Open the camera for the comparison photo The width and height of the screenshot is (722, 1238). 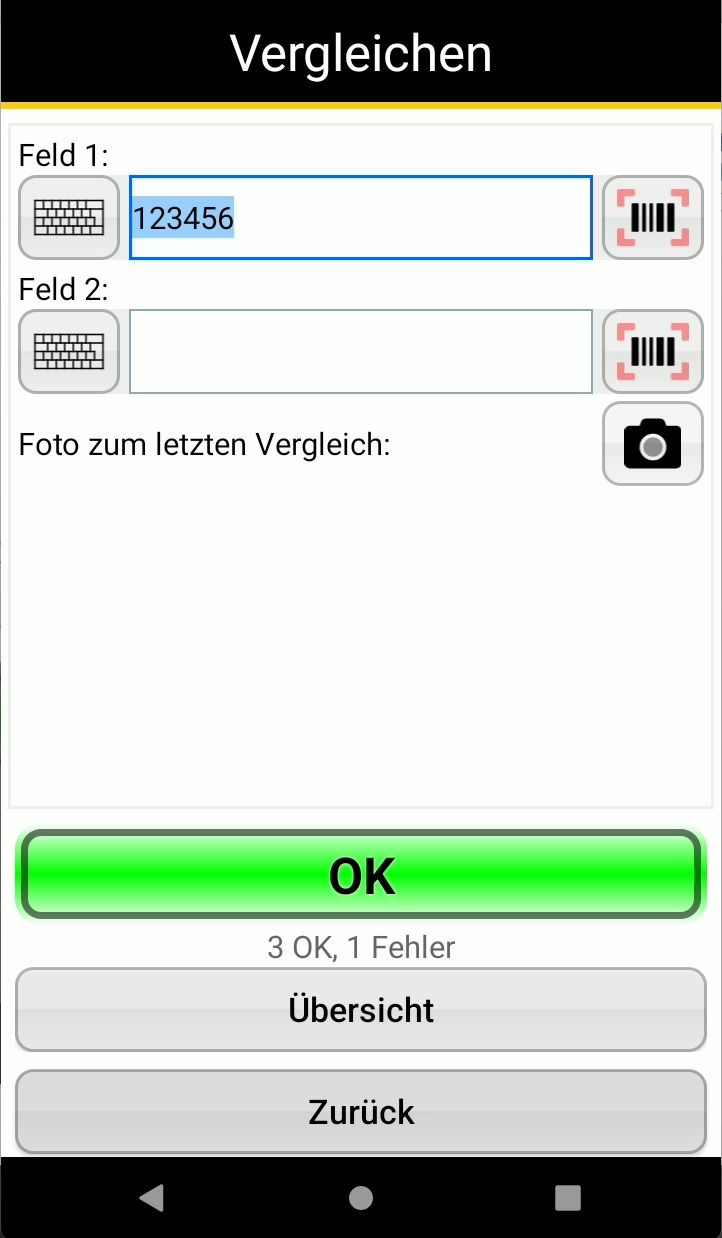(652, 443)
